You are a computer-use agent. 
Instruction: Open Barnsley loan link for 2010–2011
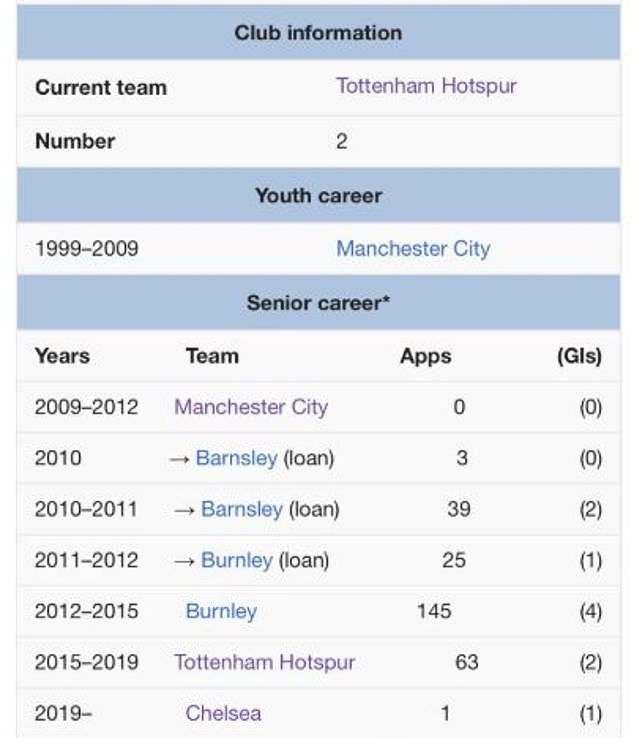click(241, 510)
